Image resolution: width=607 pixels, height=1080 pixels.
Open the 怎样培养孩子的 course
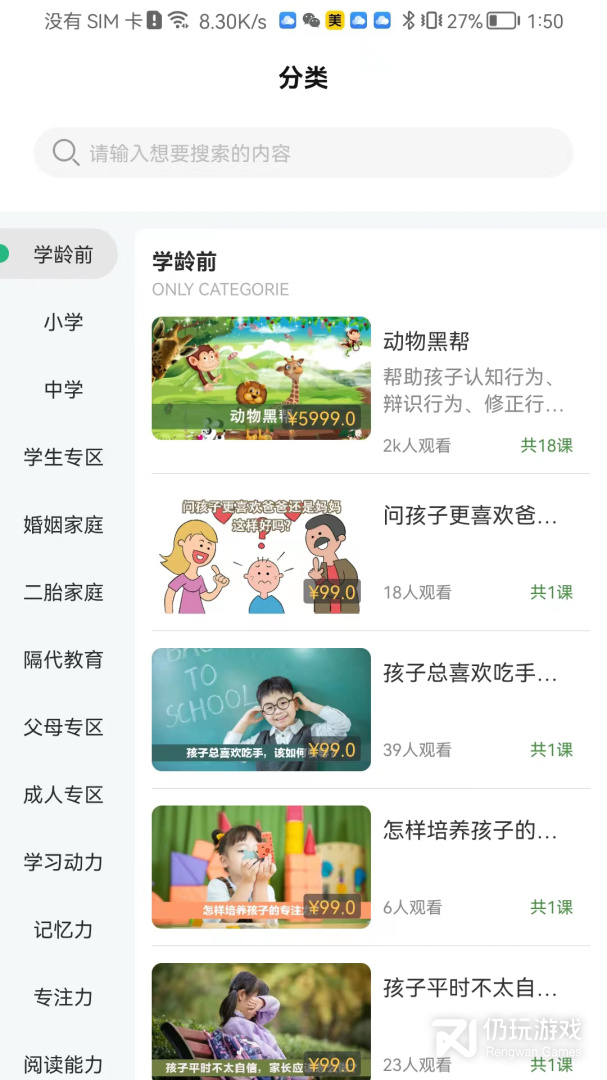(370, 867)
